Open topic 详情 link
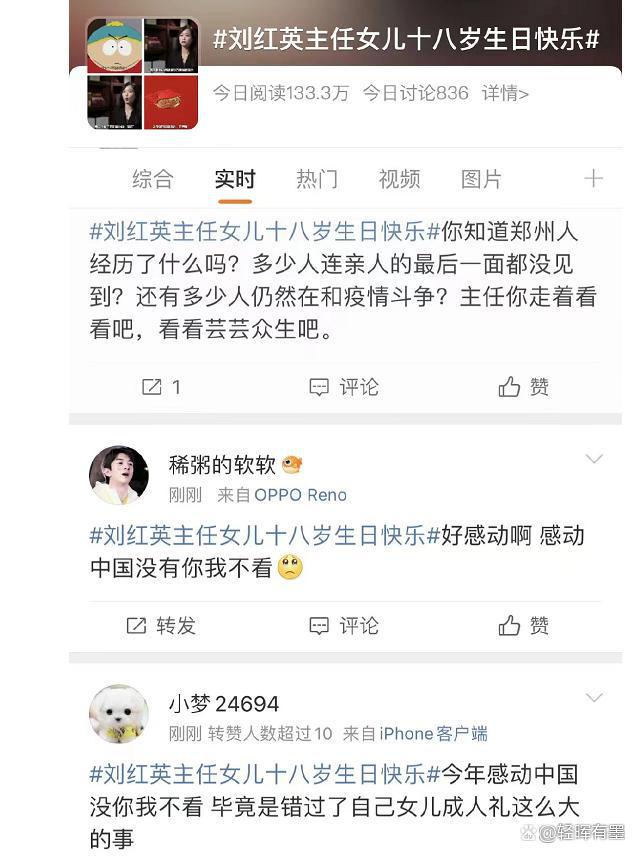The width and height of the screenshot is (638, 856). pyautogui.click(x=505, y=93)
